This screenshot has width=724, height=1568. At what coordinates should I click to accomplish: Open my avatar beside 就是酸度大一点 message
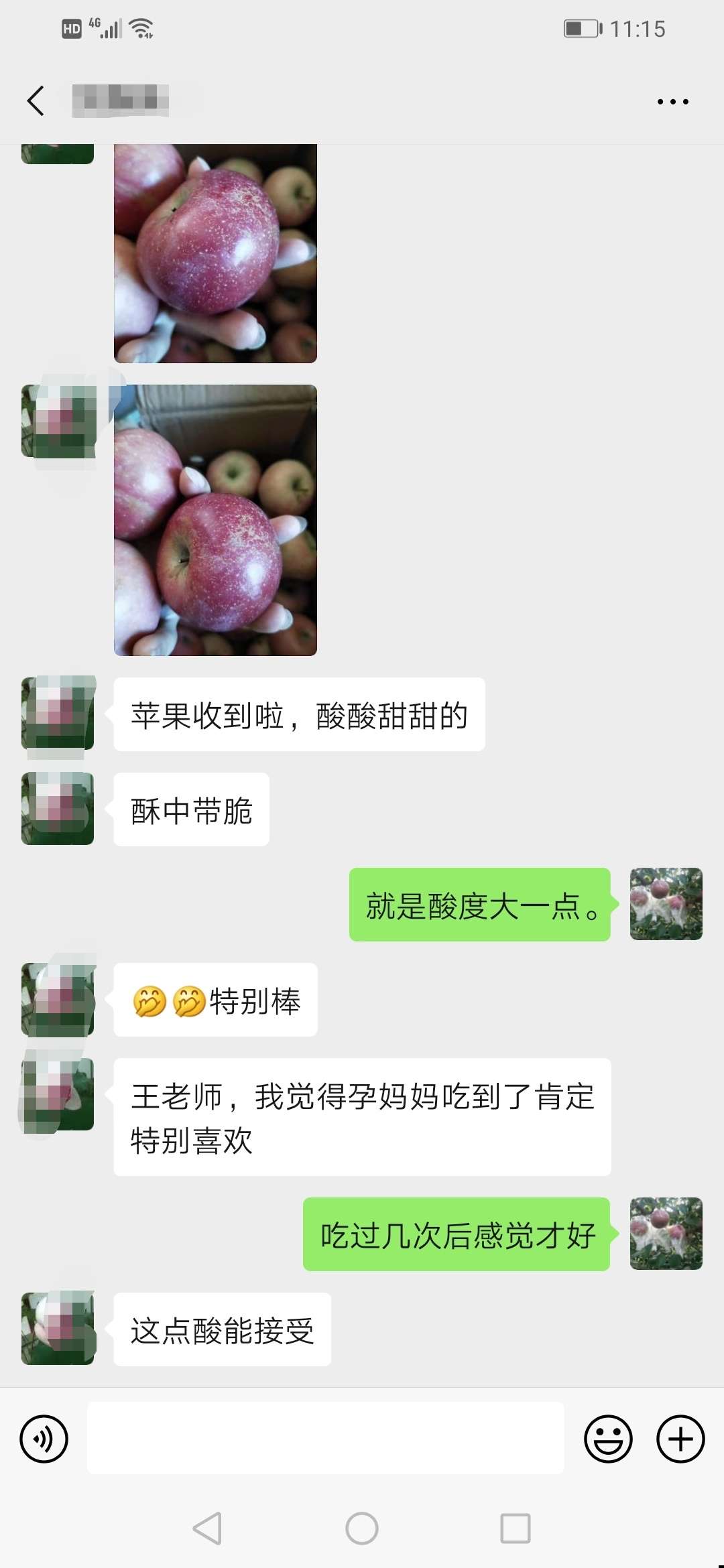coord(666,904)
